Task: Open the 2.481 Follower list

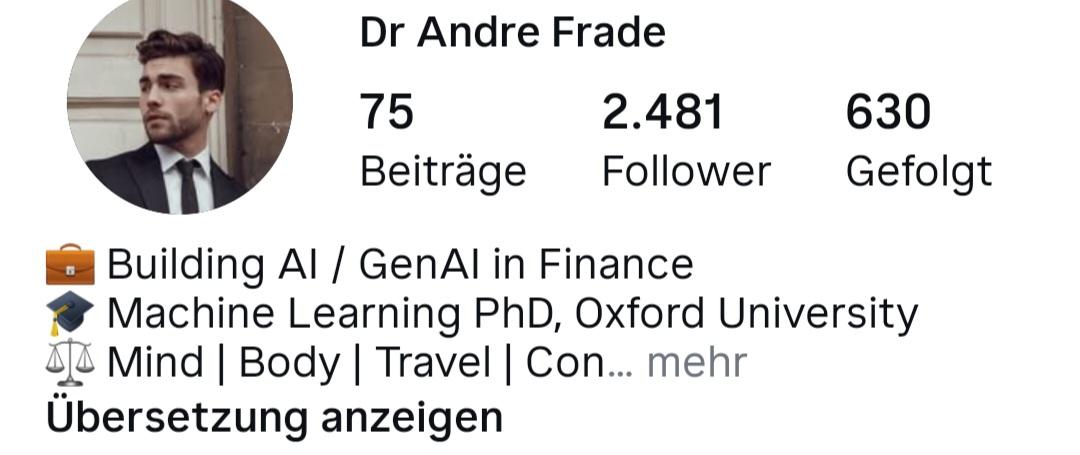Action: coord(686,140)
